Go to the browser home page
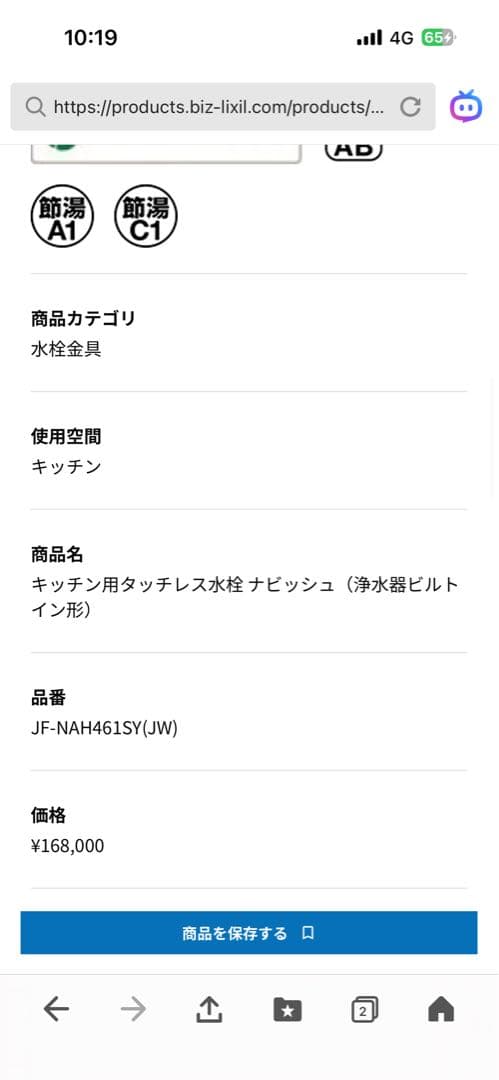The width and height of the screenshot is (499, 1080). click(x=441, y=1010)
